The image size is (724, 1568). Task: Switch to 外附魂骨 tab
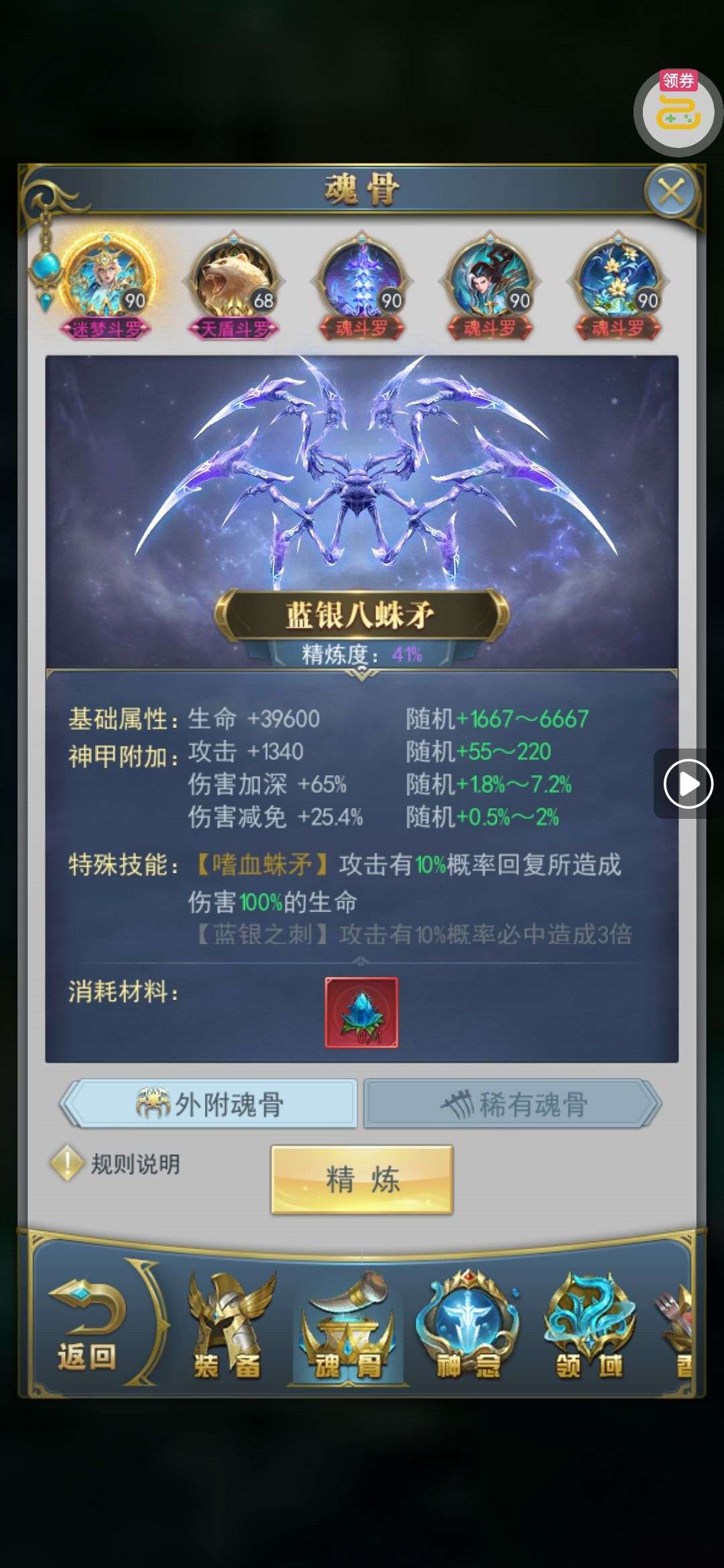[209, 1104]
